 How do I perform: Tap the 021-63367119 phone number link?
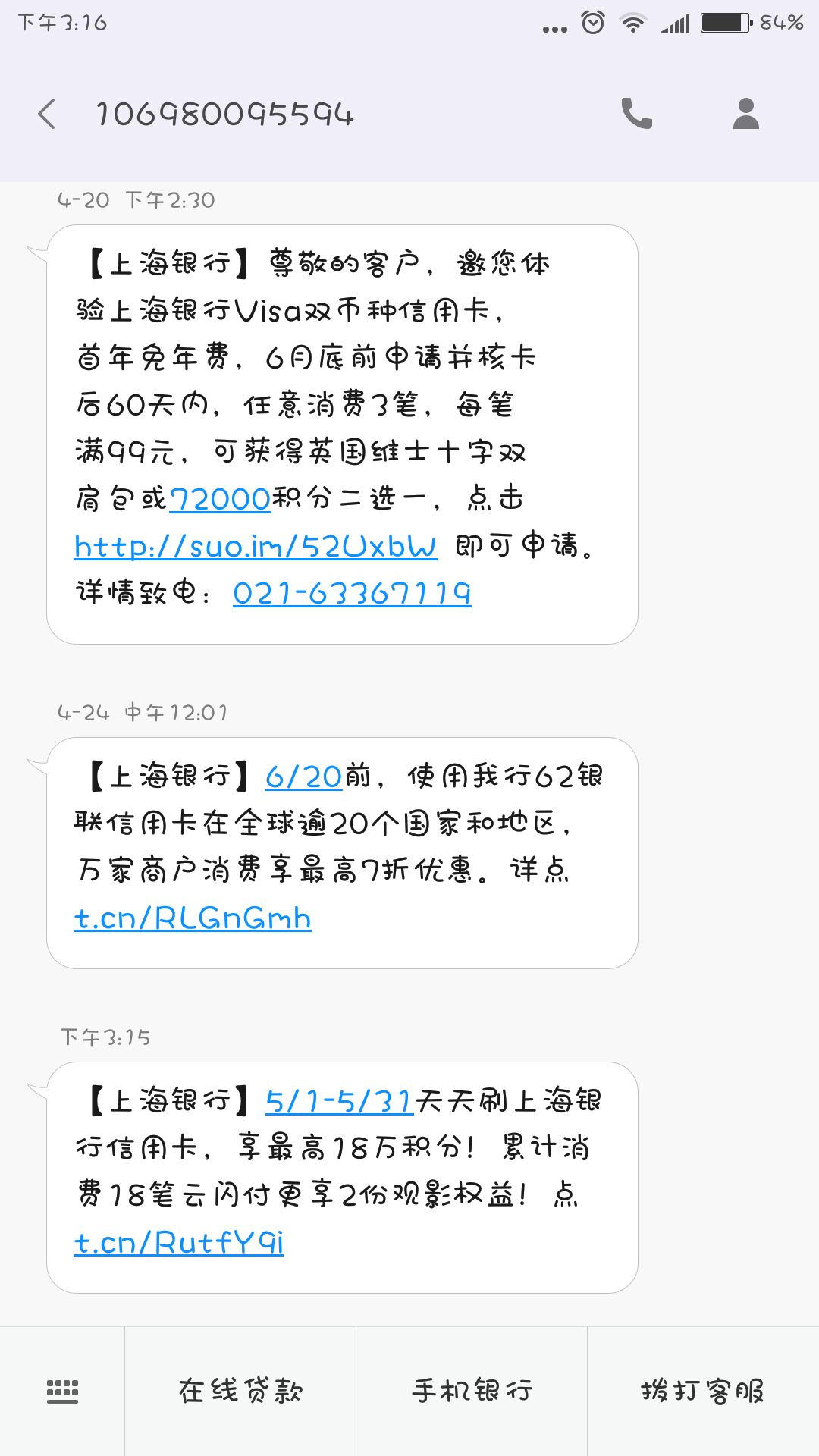[352, 593]
